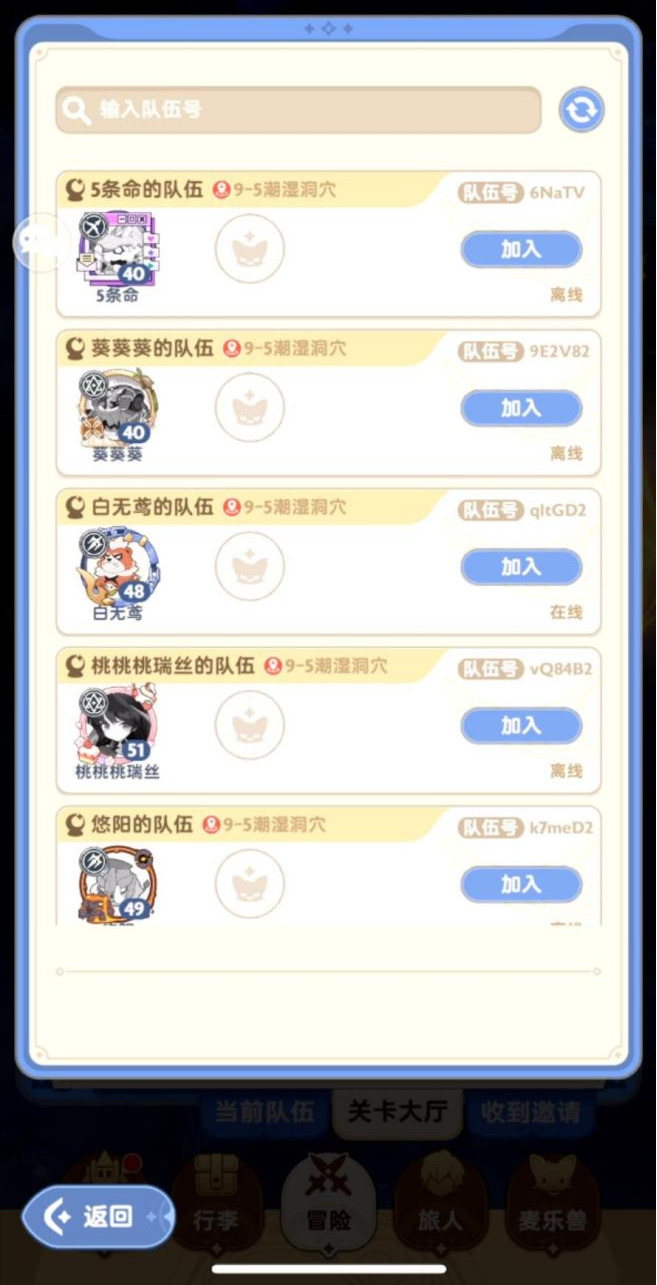Tap the team number search field
Image resolution: width=657 pixels, height=1285 pixels.
pyautogui.click(x=298, y=110)
